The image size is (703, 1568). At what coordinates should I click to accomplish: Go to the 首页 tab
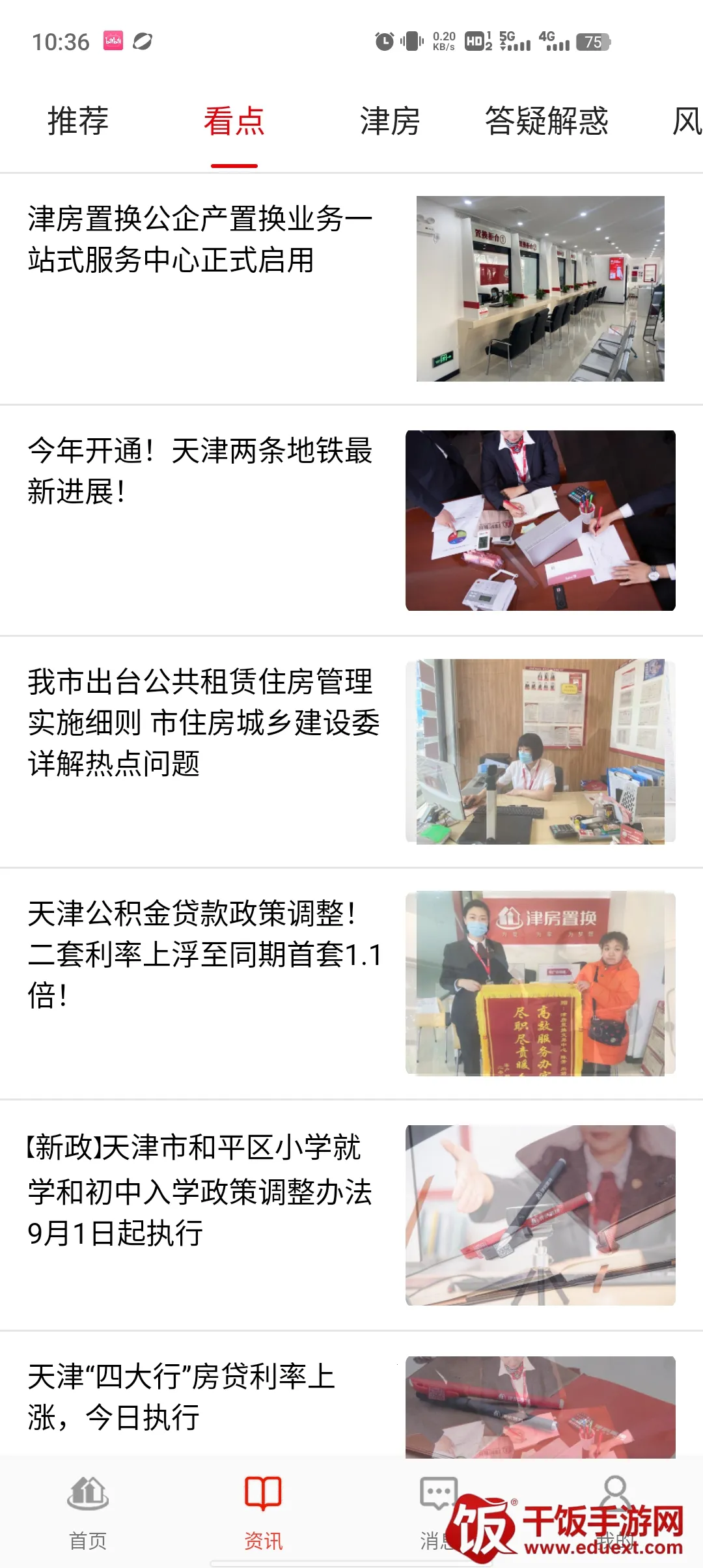point(88,1512)
